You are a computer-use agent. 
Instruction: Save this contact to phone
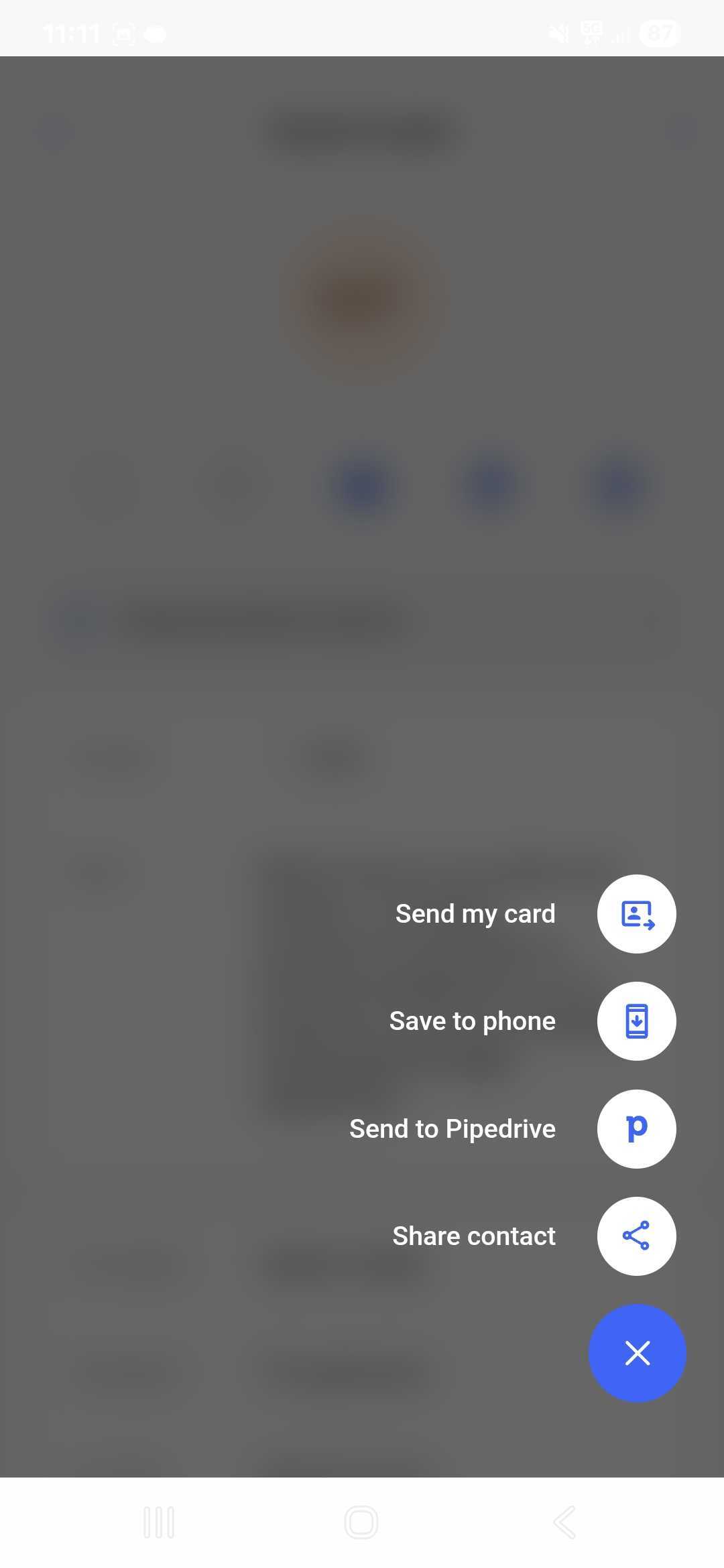coord(636,1021)
